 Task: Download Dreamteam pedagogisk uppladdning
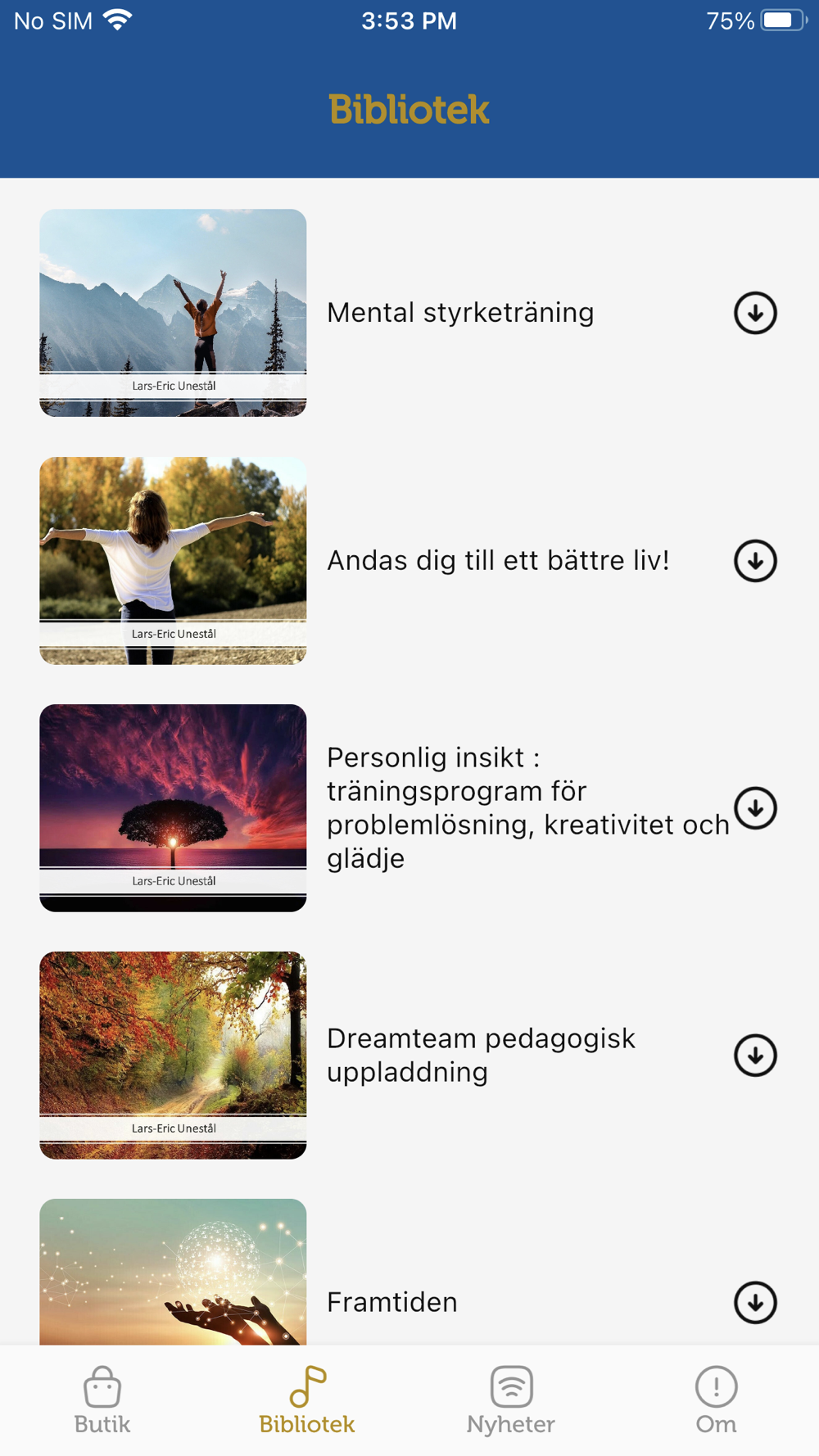coord(754,1056)
